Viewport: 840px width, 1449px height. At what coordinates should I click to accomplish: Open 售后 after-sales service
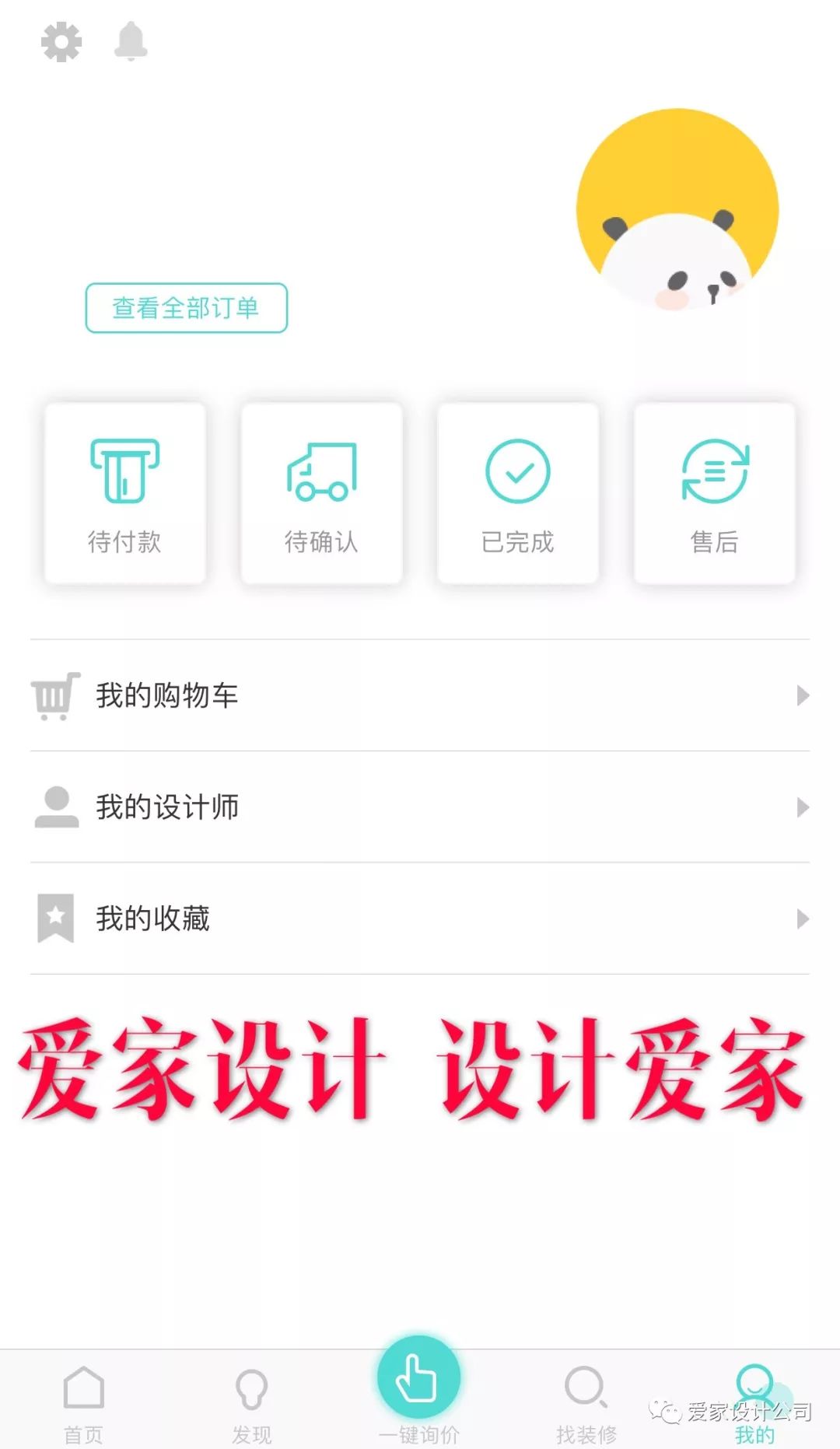click(714, 493)
